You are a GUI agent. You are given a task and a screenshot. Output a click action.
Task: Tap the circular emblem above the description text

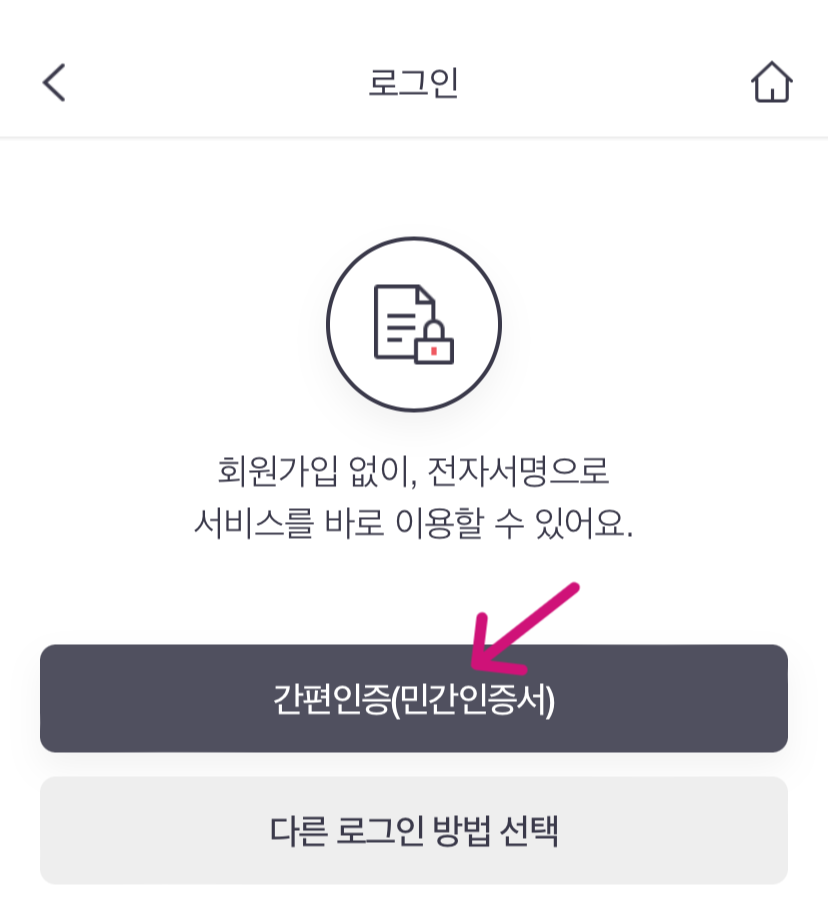coord(412,323)
